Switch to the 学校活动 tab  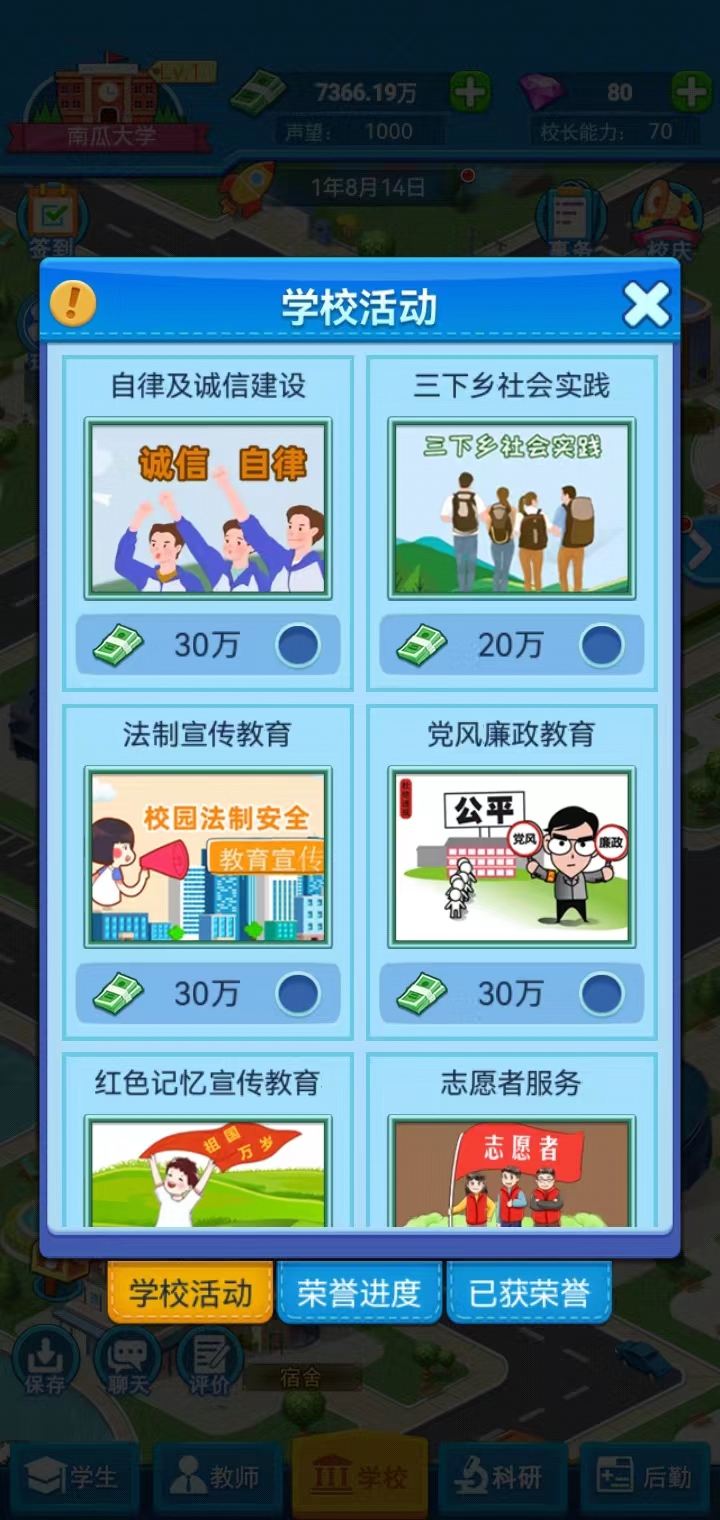[190, 1293]
